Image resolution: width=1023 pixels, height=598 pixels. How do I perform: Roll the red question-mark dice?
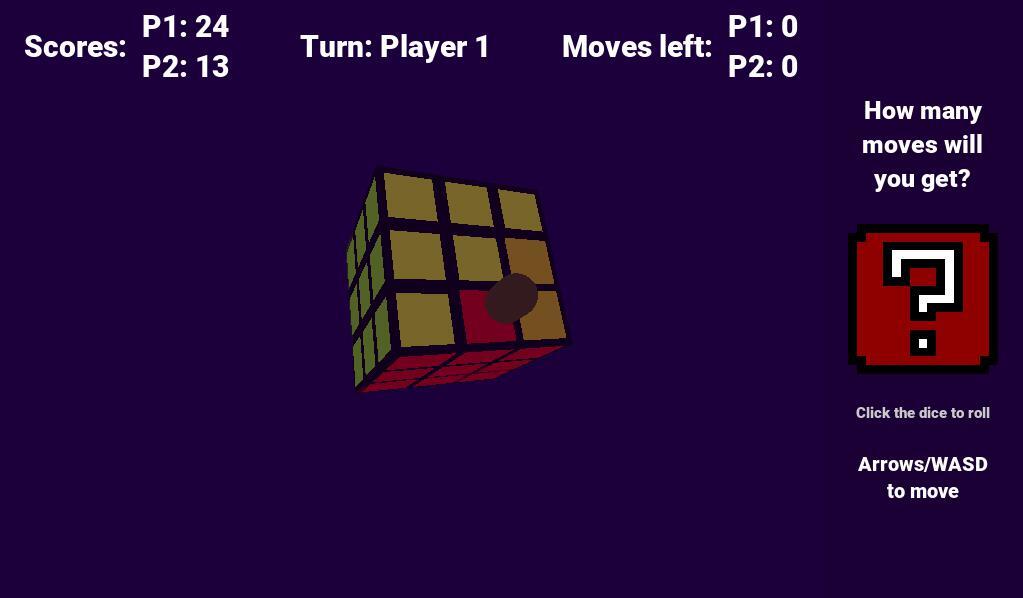[x=922, y=299]
